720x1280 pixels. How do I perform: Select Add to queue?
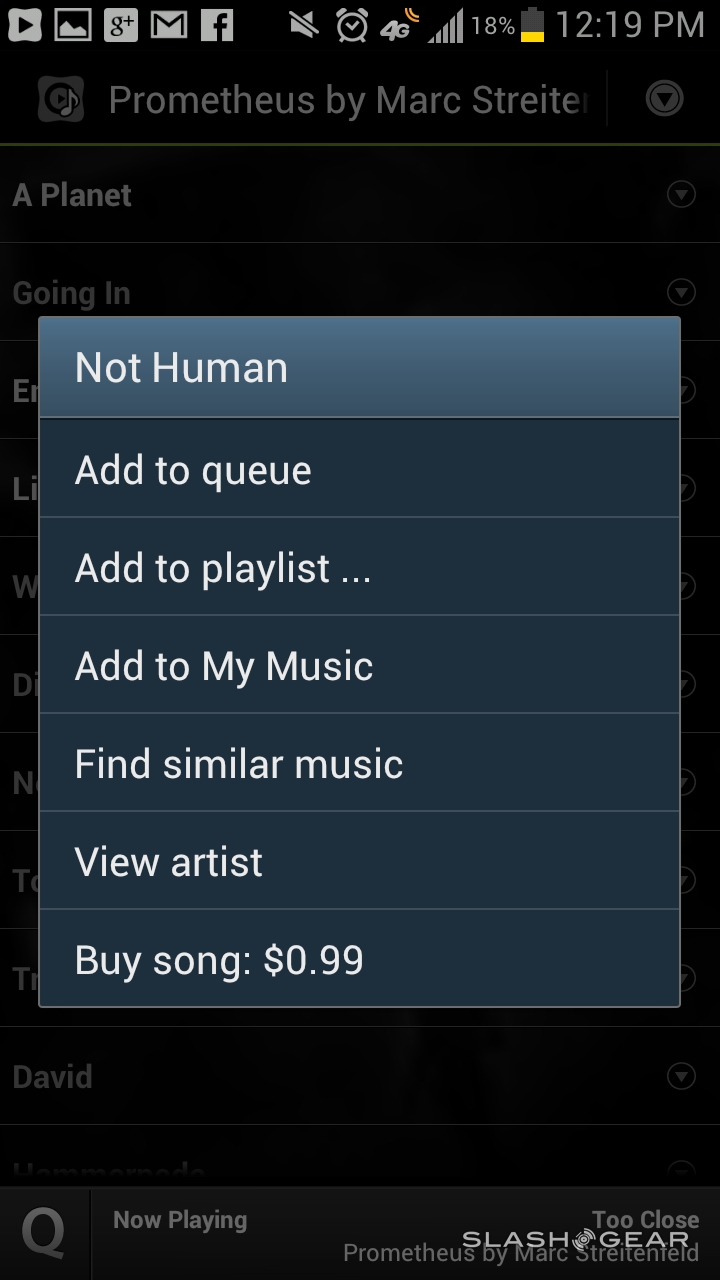[358, 470]
